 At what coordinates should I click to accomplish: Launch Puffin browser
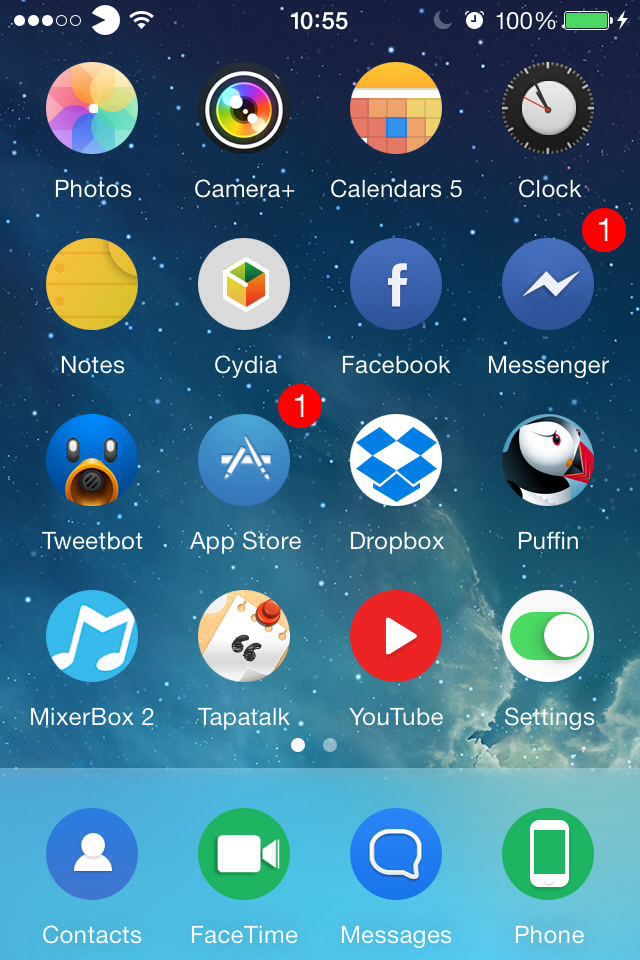(548, 460)
